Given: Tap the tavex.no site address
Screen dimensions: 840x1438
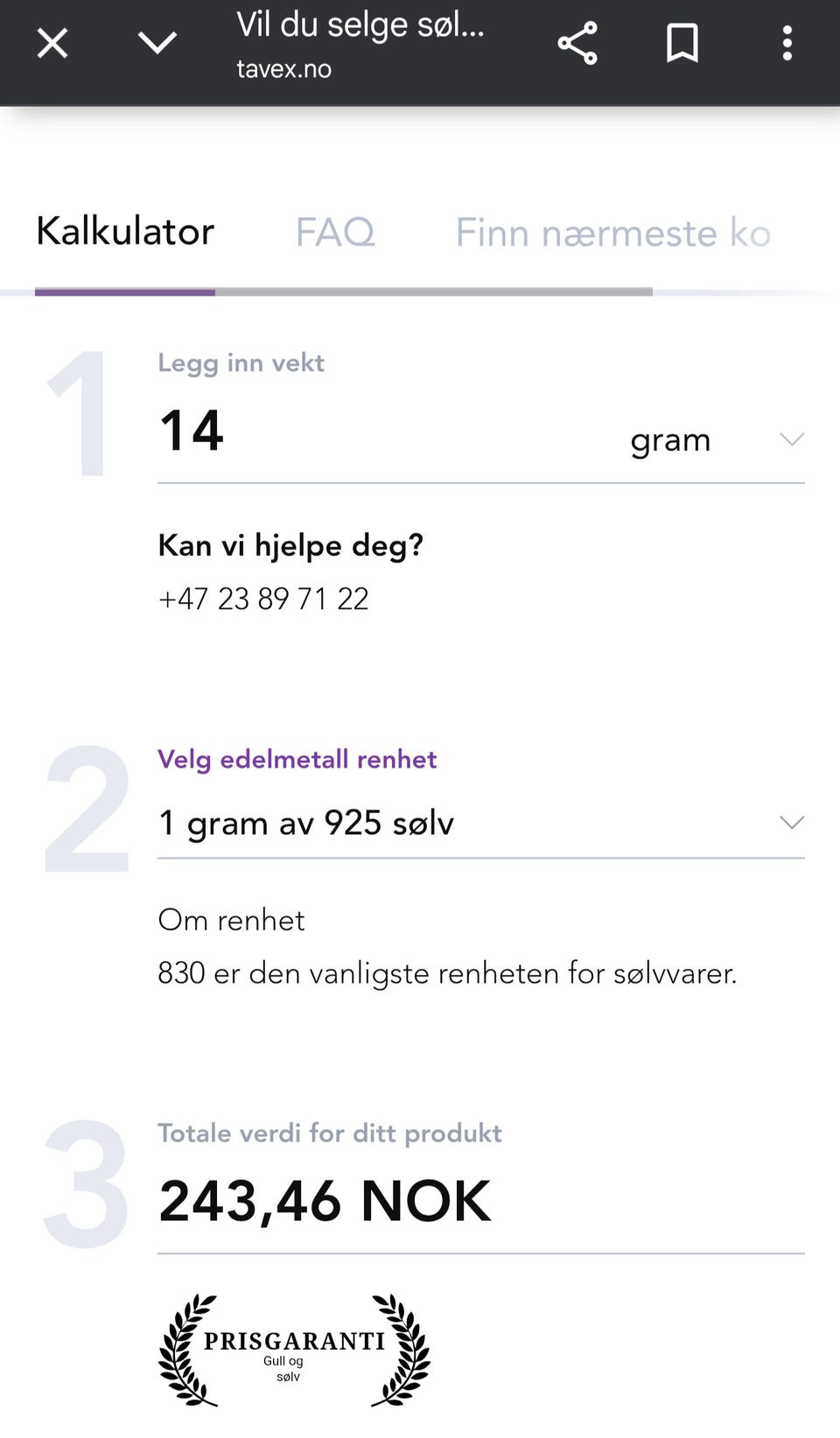Looking at the screenshot, I should tap(283, 68).
